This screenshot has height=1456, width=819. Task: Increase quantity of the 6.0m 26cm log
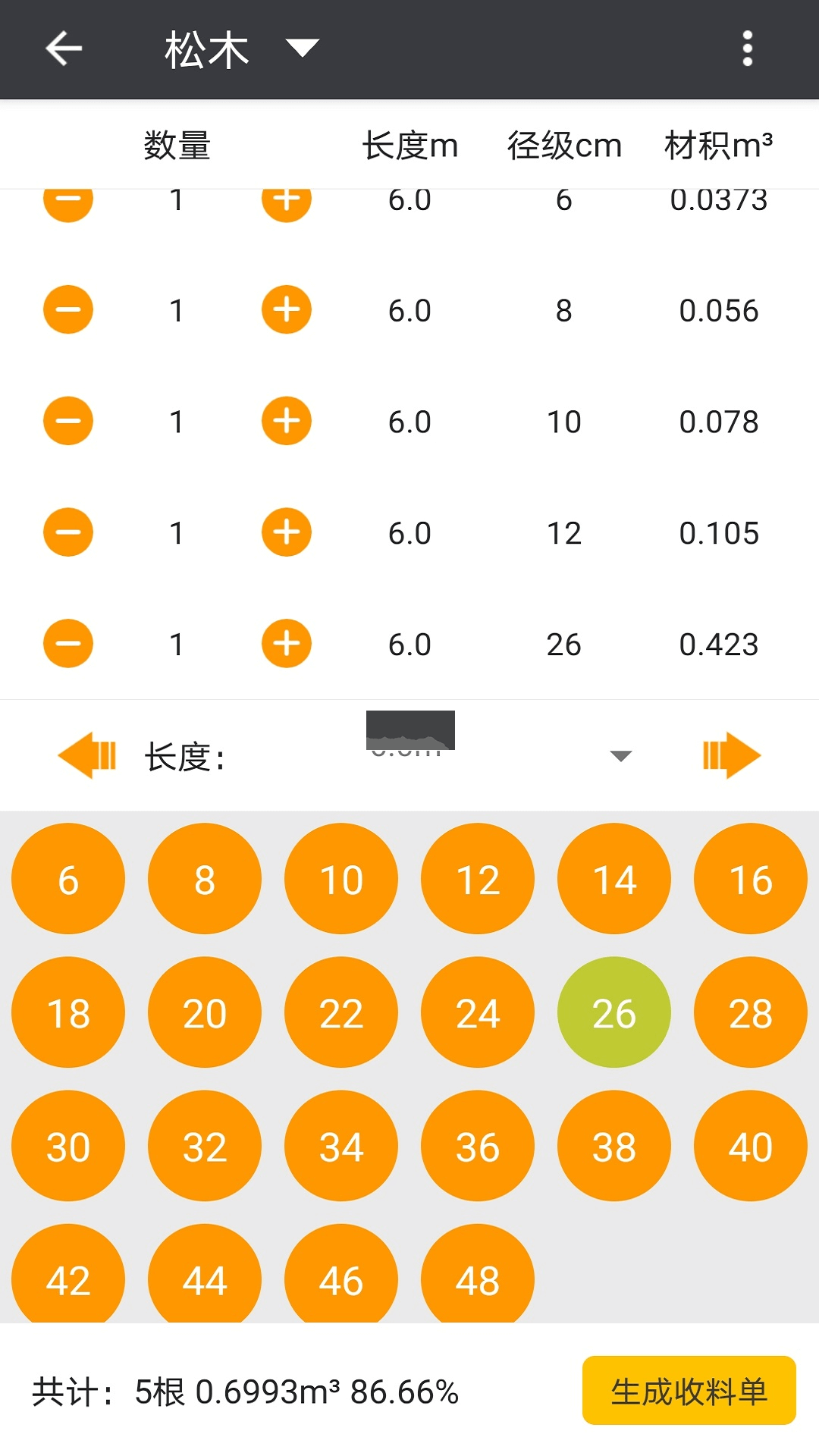(286, 643)
